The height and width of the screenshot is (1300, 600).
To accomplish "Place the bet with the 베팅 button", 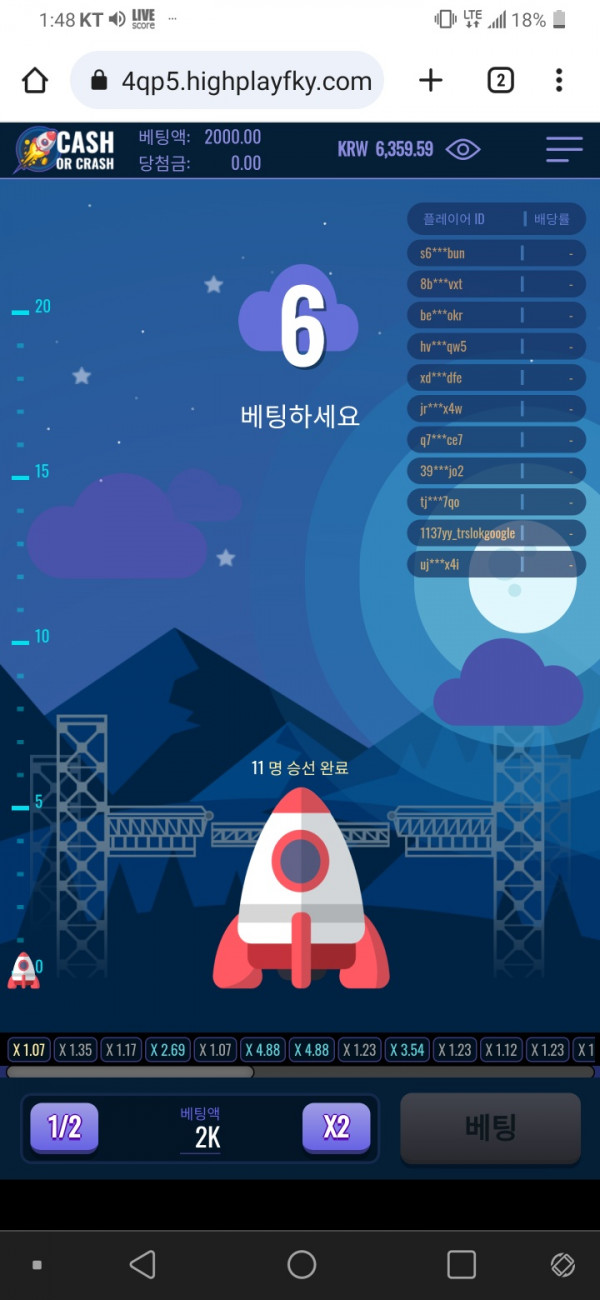I will pyautogui.click(x=490, y=1128).
